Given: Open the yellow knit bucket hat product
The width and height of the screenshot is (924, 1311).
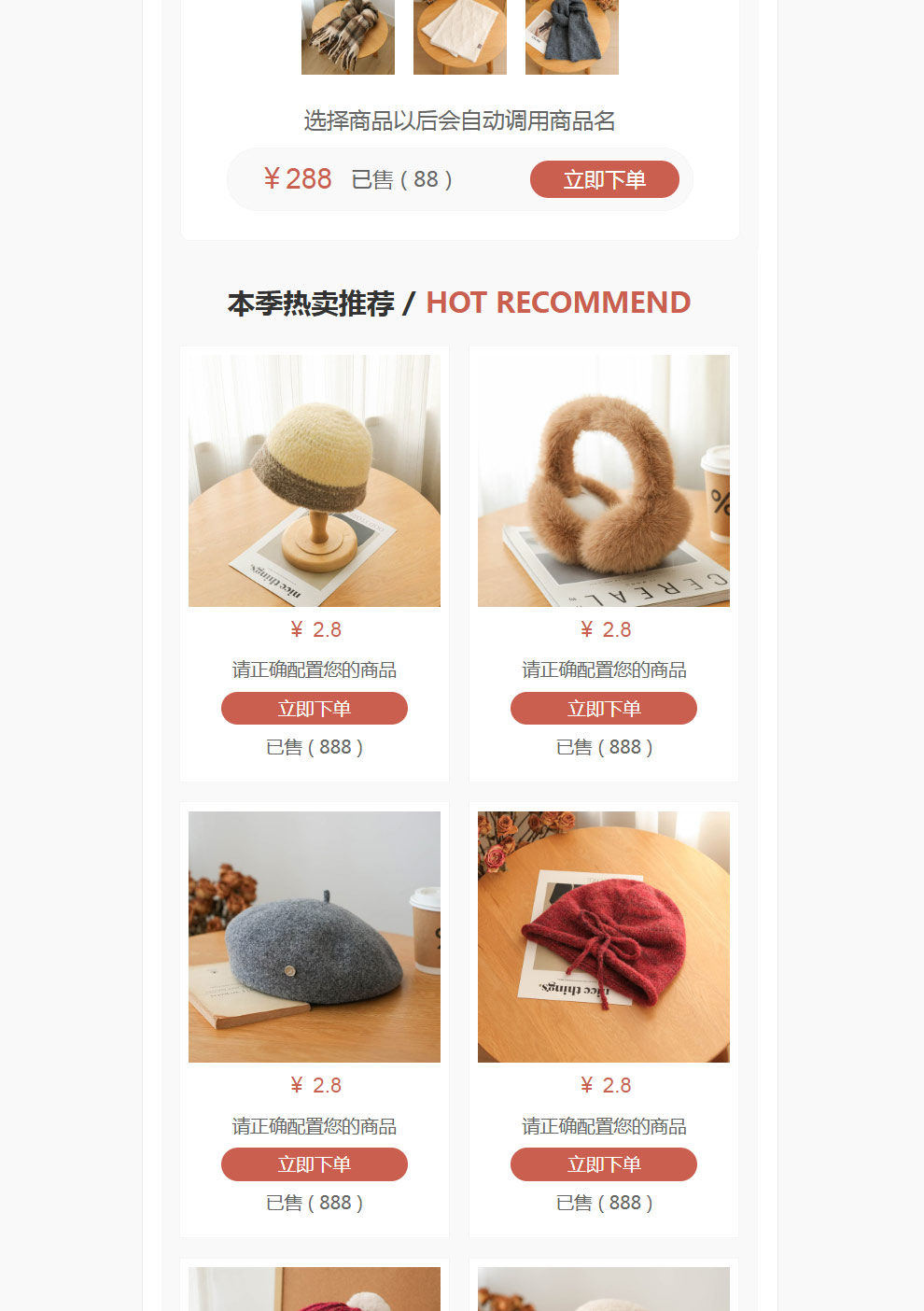Looking at the screenshot, I should pyautogui.click(x=315, y=481).
